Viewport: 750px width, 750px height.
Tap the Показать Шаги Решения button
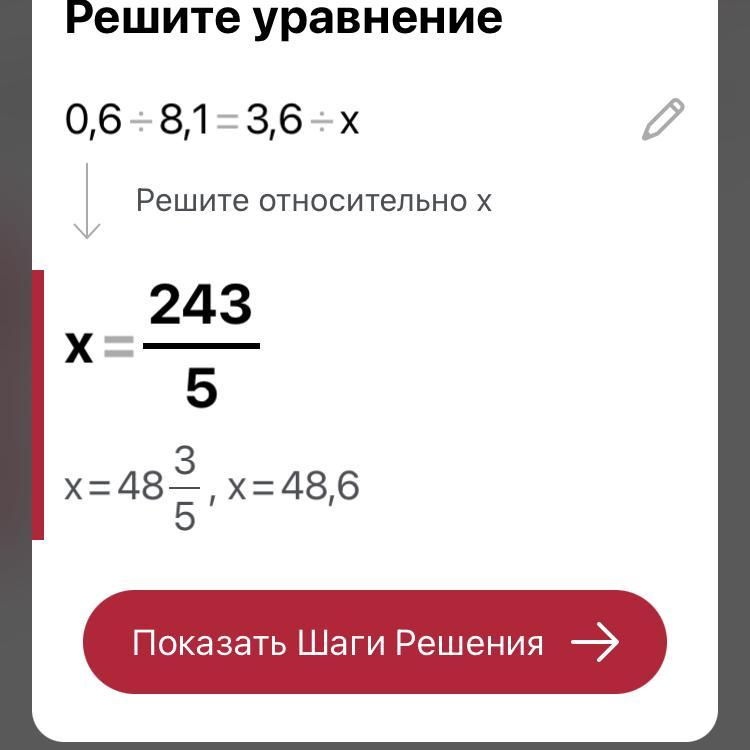(374, 642)
